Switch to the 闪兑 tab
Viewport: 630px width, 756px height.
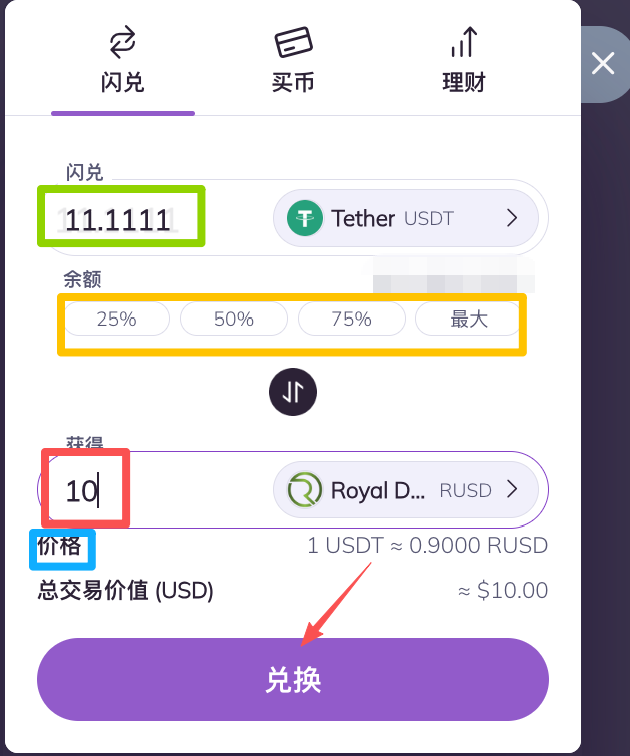click(x=122, y=61)
